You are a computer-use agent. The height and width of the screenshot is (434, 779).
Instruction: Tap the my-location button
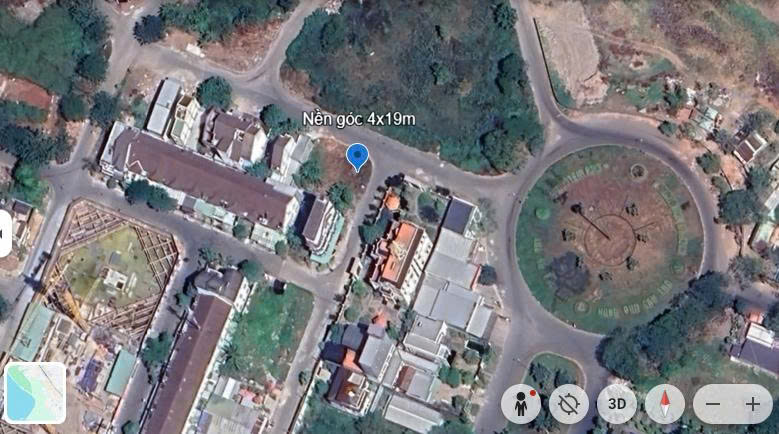570,404
